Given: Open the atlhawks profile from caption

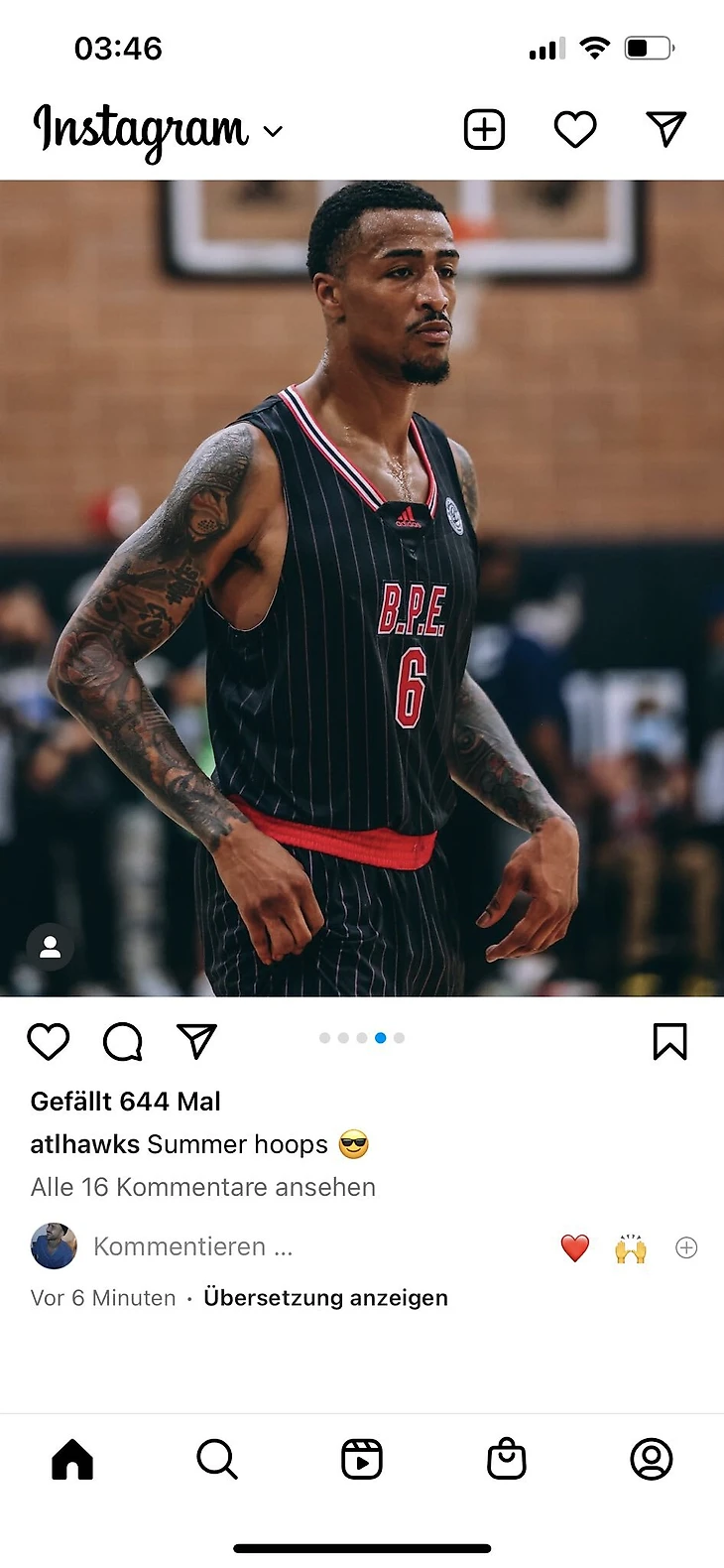Looking at the screenshot, I should click(84, 1144).
